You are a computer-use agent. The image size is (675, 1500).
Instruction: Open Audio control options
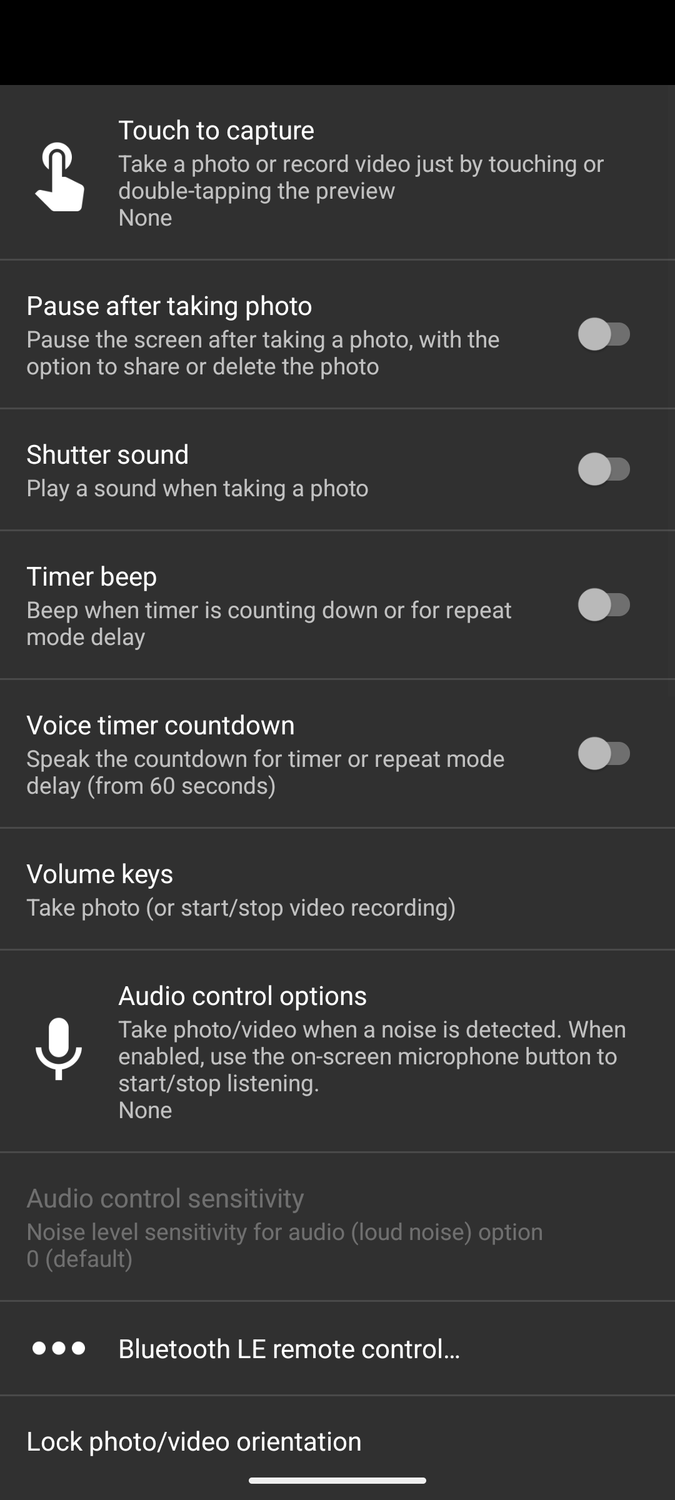337,1051
